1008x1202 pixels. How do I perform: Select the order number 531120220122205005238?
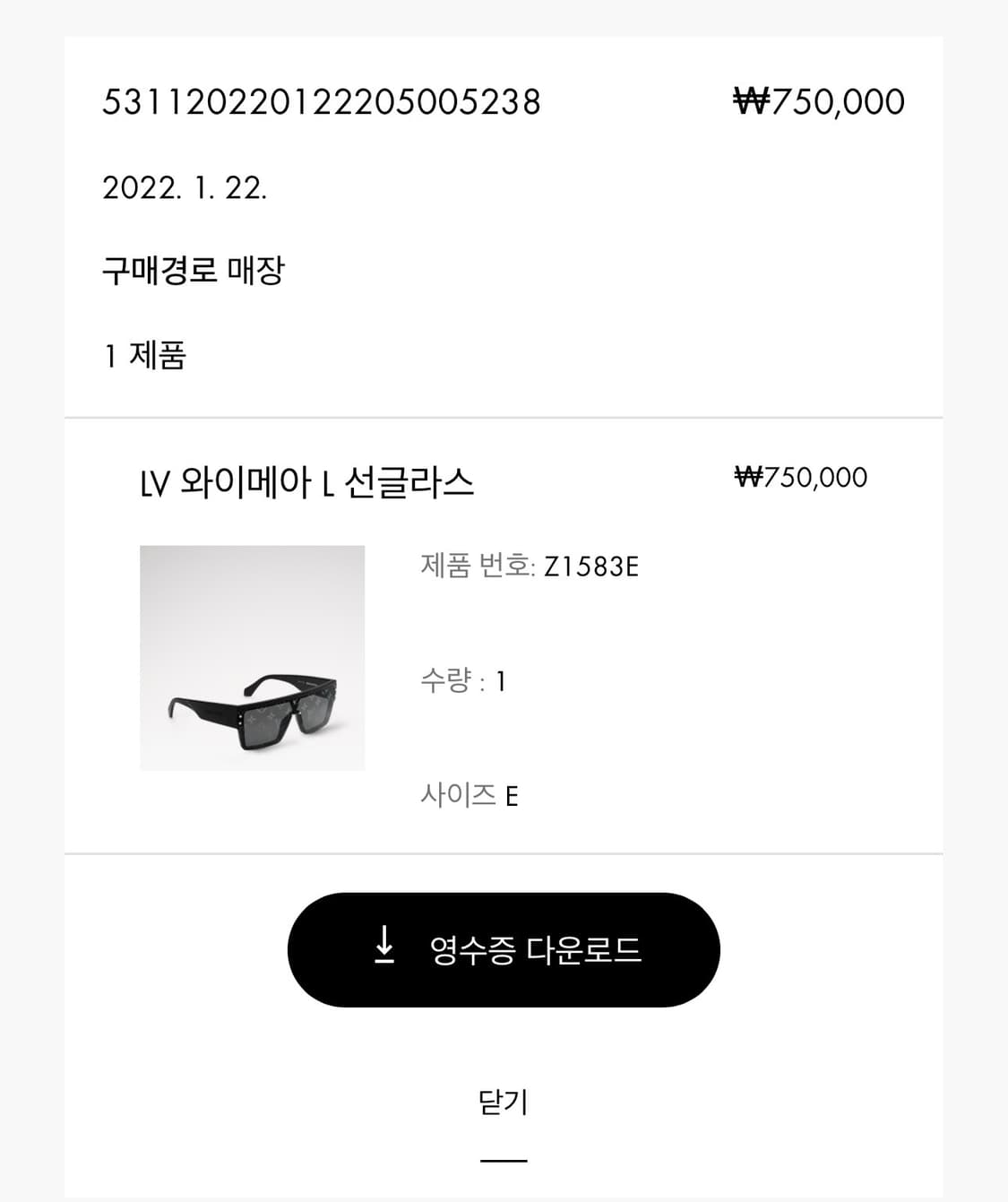coord(323,100)
